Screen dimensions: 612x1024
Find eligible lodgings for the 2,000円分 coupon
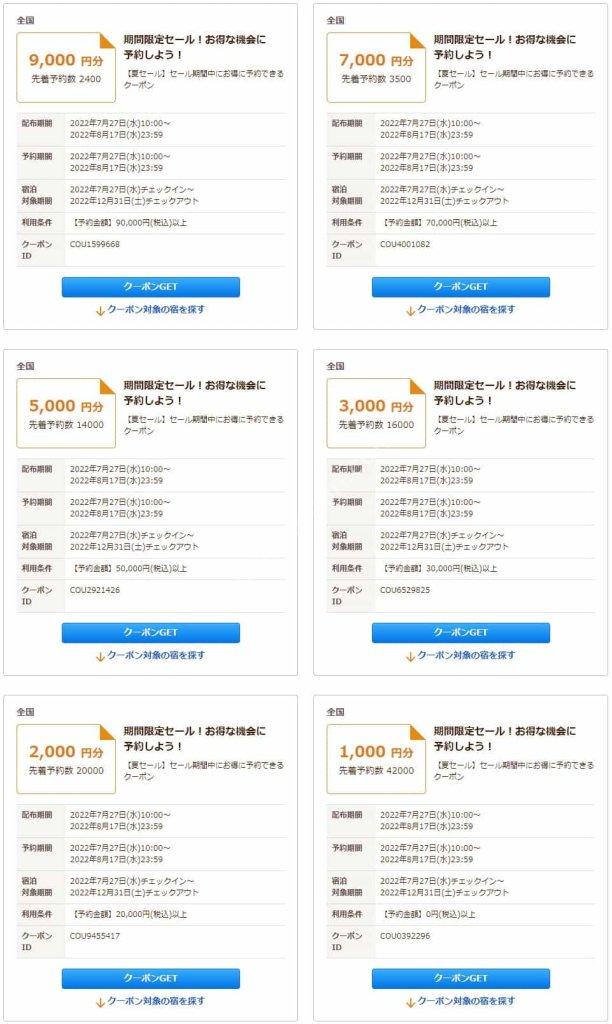tap(150, 1001)
